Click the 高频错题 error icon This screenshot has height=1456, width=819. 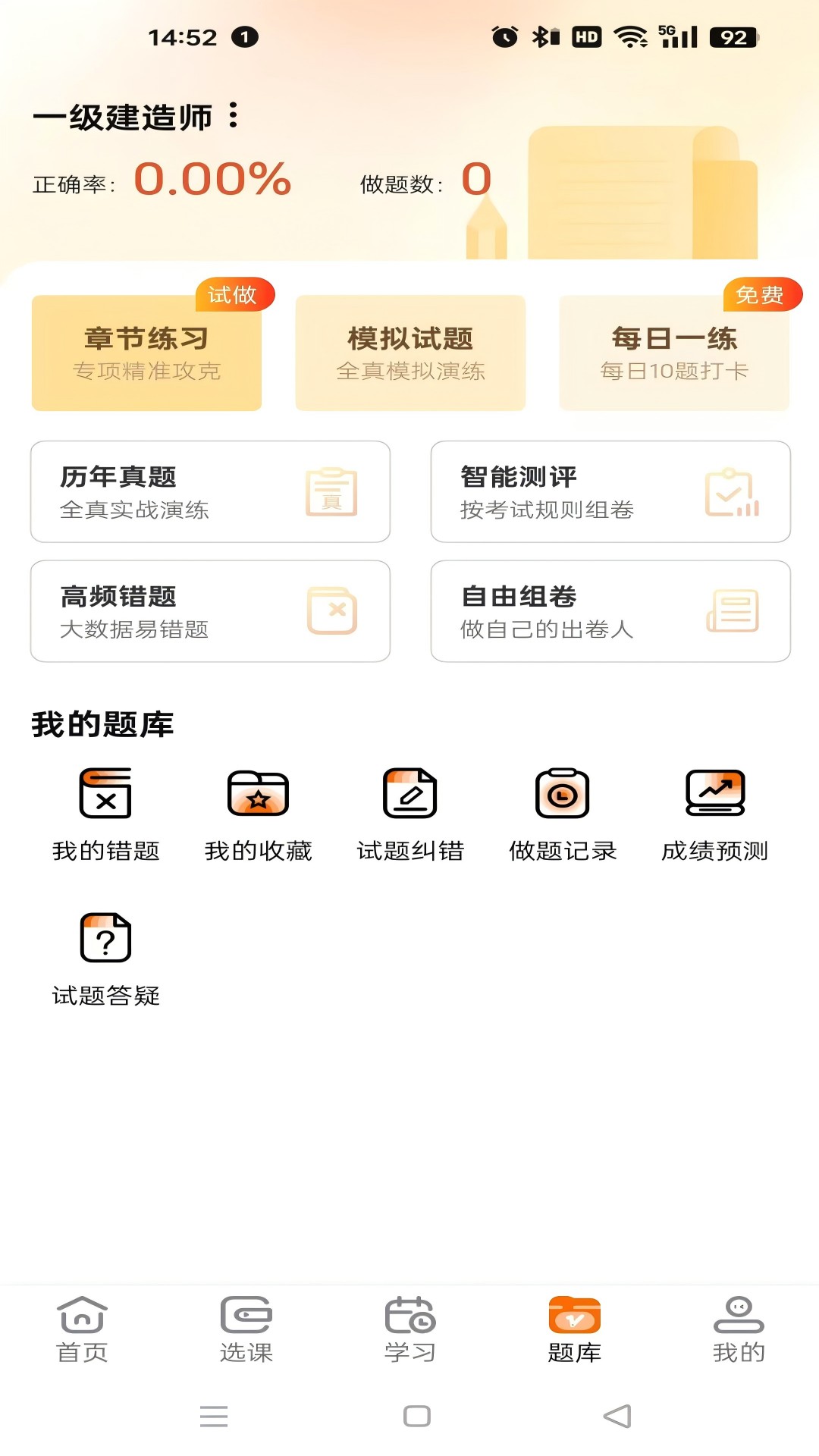tap(333, 611)
